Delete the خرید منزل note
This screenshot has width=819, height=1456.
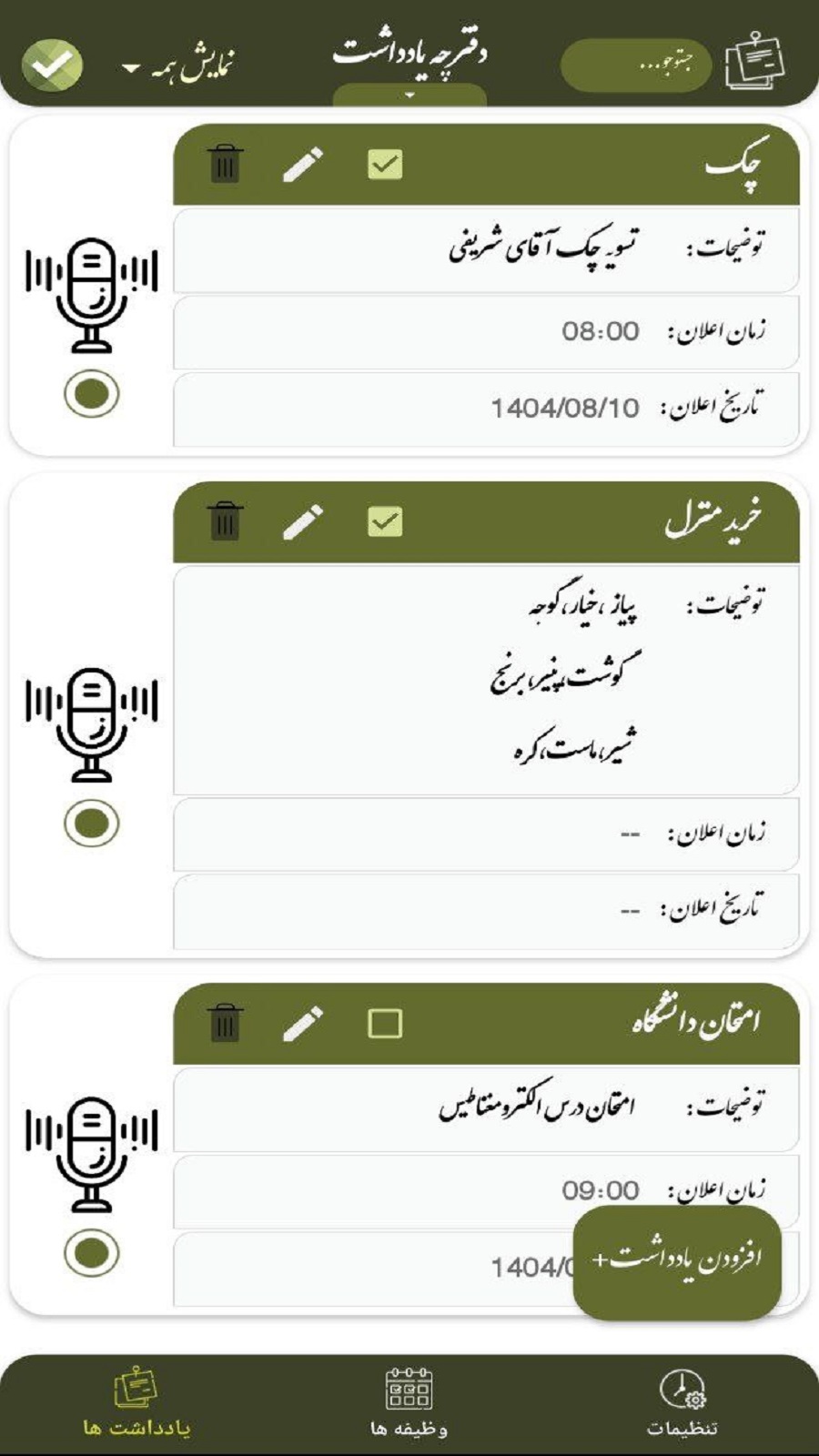tap(225, 522)
